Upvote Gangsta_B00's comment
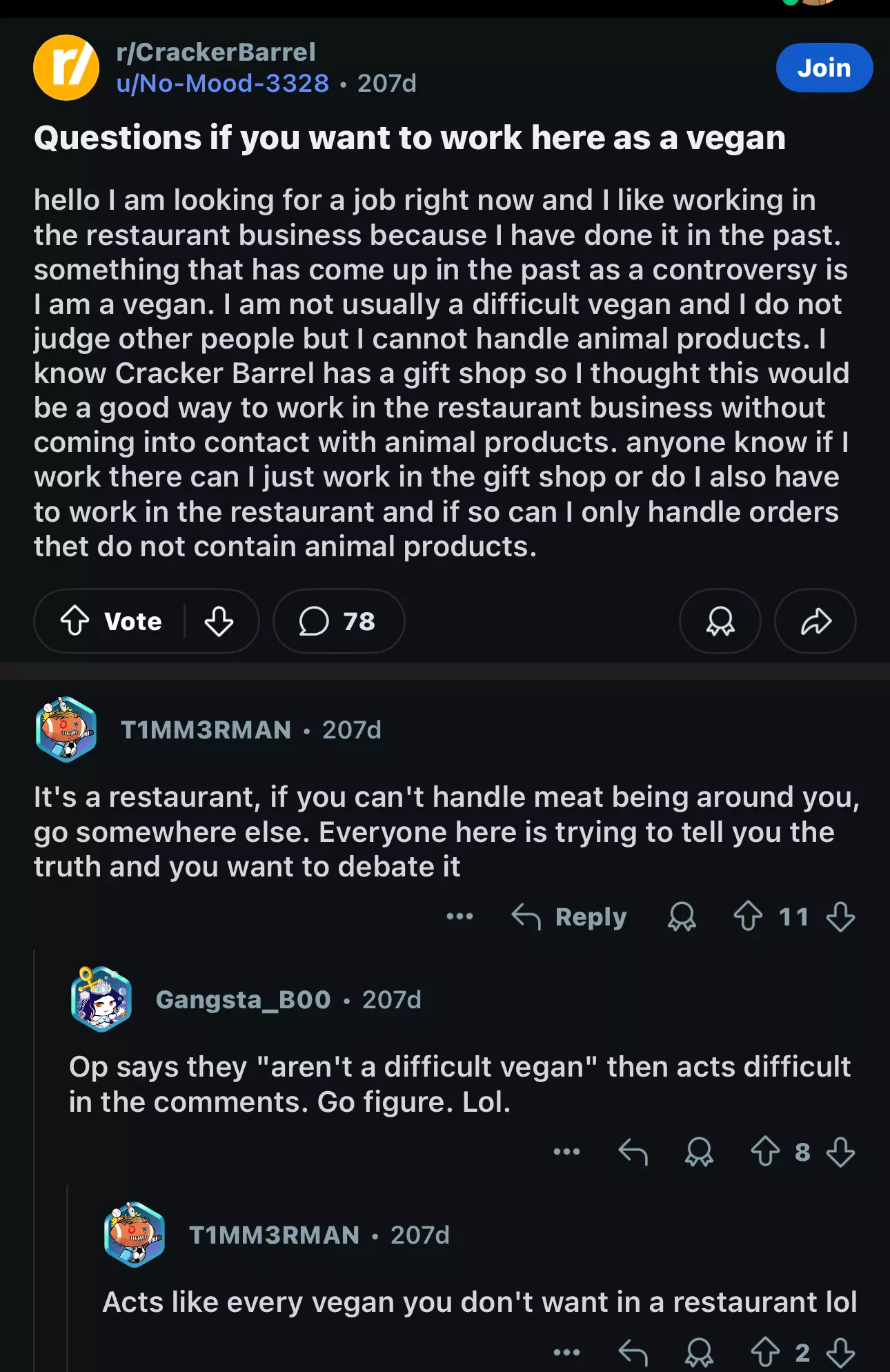 (765, 1151)
